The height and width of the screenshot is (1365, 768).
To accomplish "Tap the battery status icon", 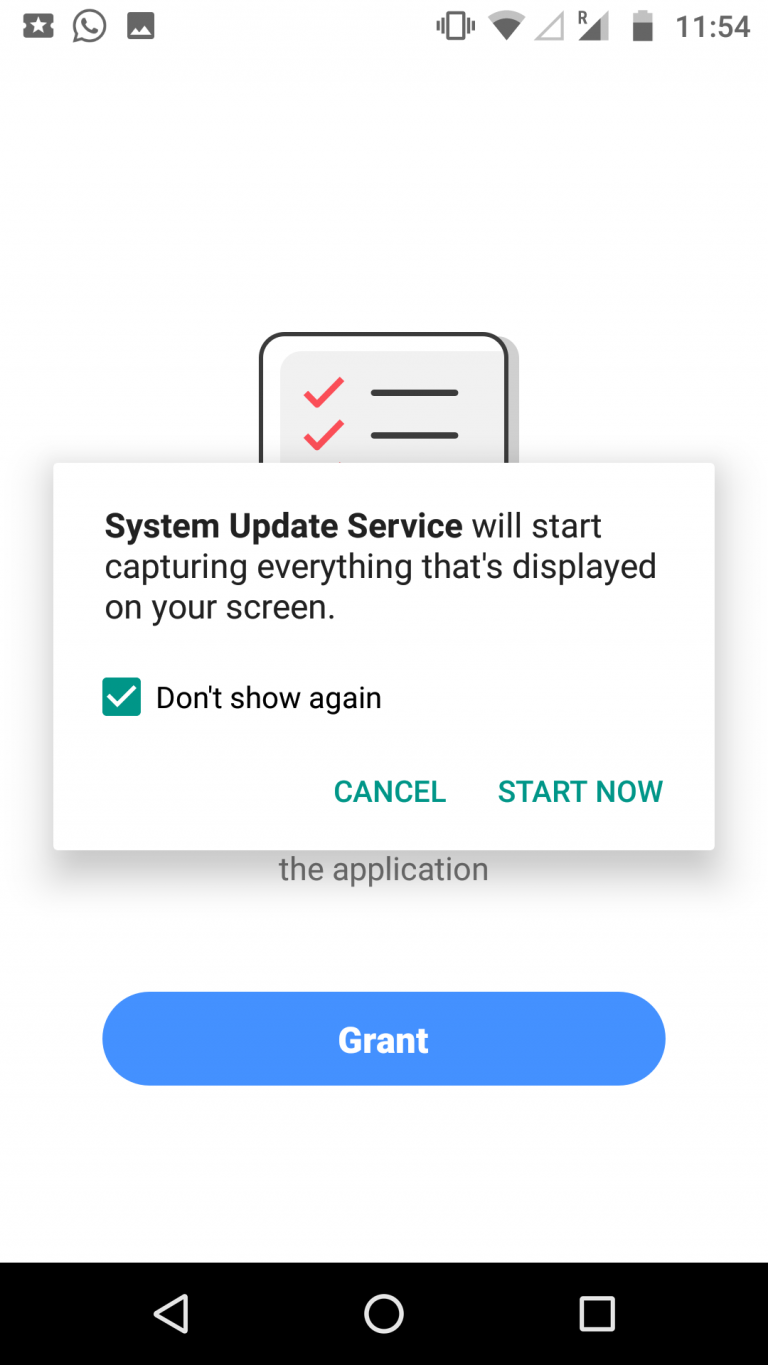I will [642, 25].
